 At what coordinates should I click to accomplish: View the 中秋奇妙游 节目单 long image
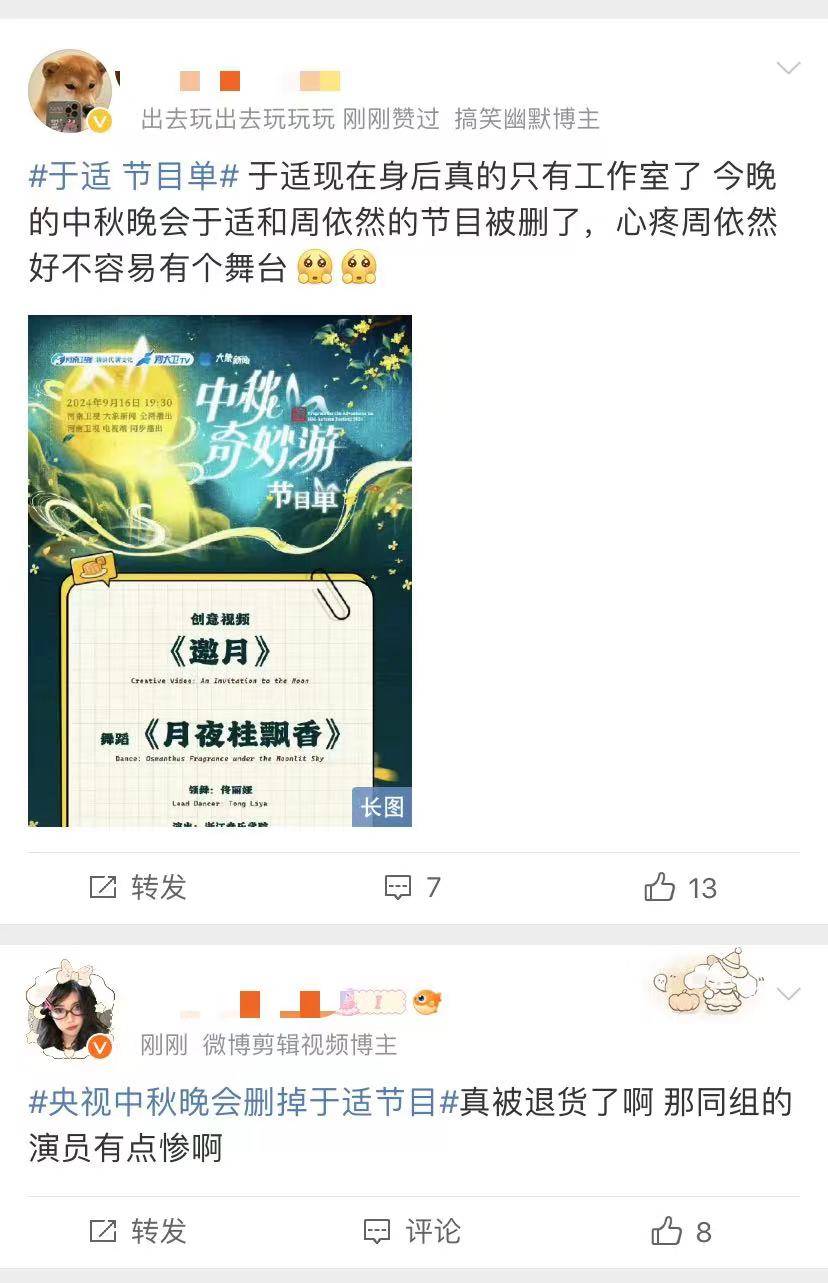point(220,571)
